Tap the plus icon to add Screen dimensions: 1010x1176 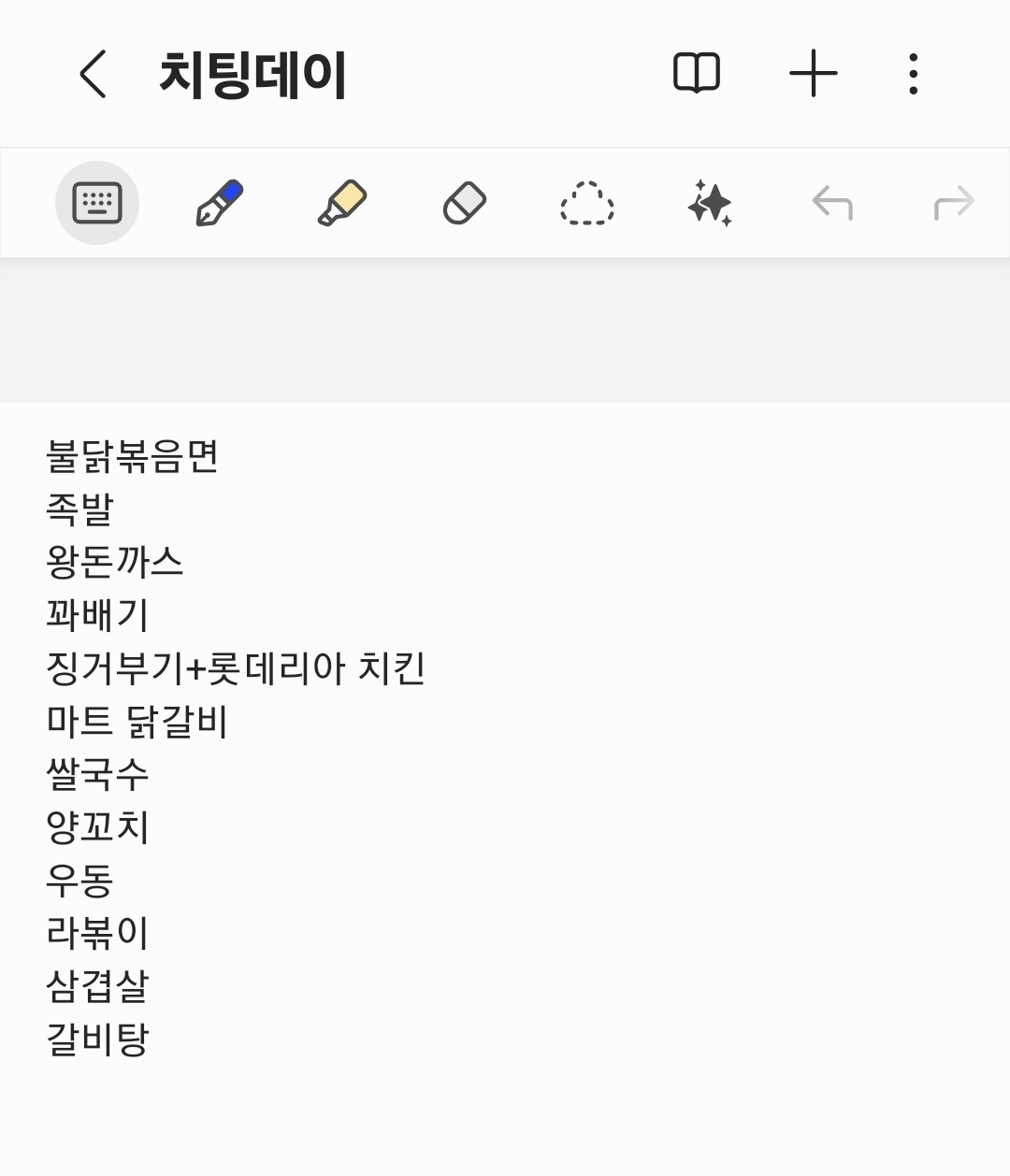tap(814, 73)
